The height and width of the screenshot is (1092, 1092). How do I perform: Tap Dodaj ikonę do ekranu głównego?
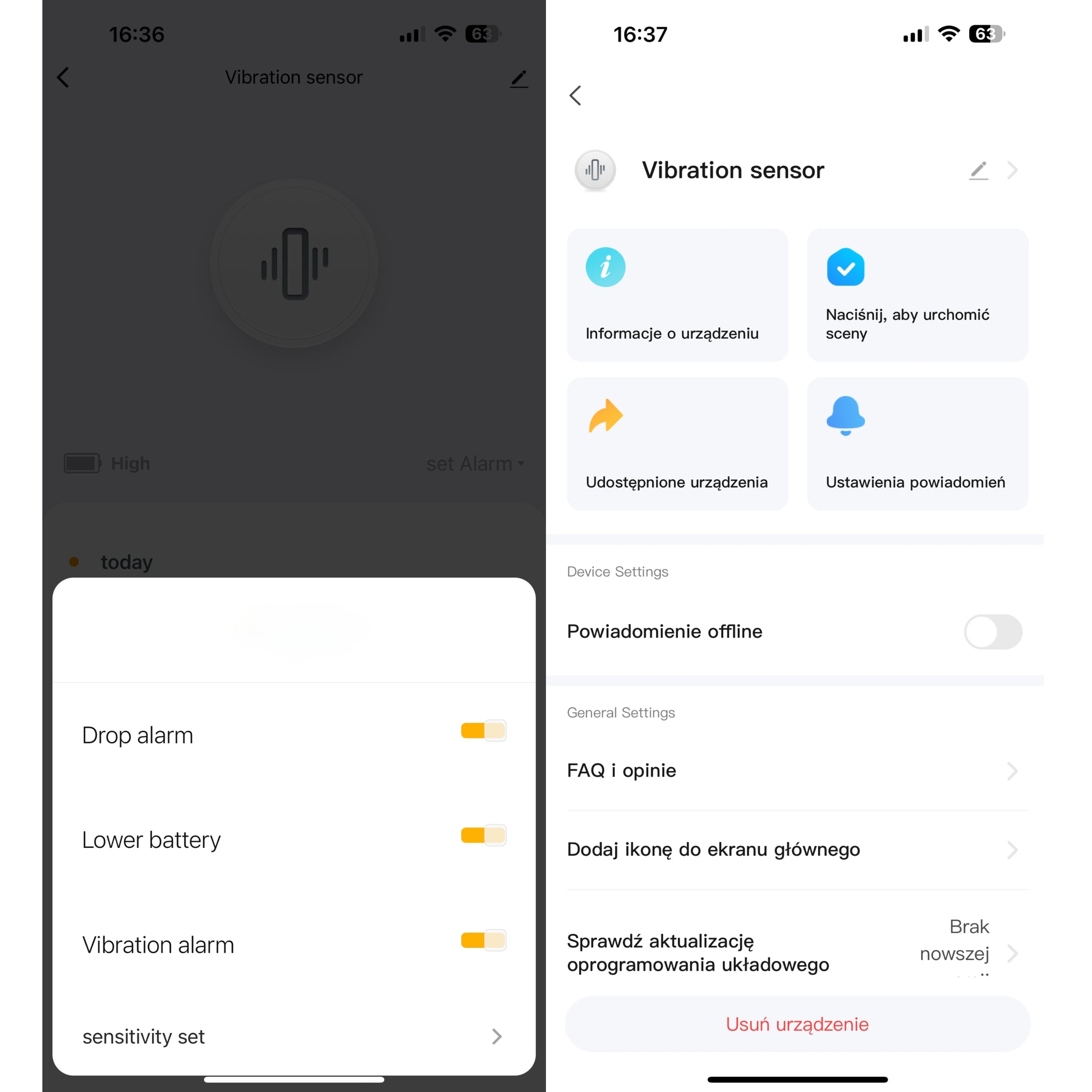coord(797,850)
